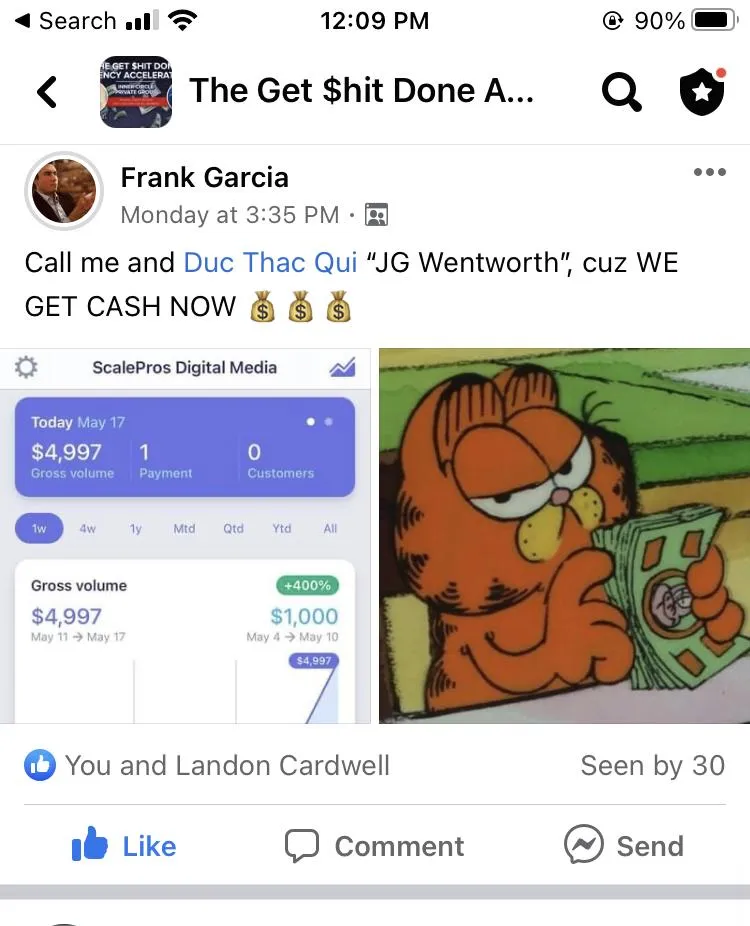The width and height of the screenshot is (750, 926).
Task: View the Seen by 30 list
Action: [653, 765]
